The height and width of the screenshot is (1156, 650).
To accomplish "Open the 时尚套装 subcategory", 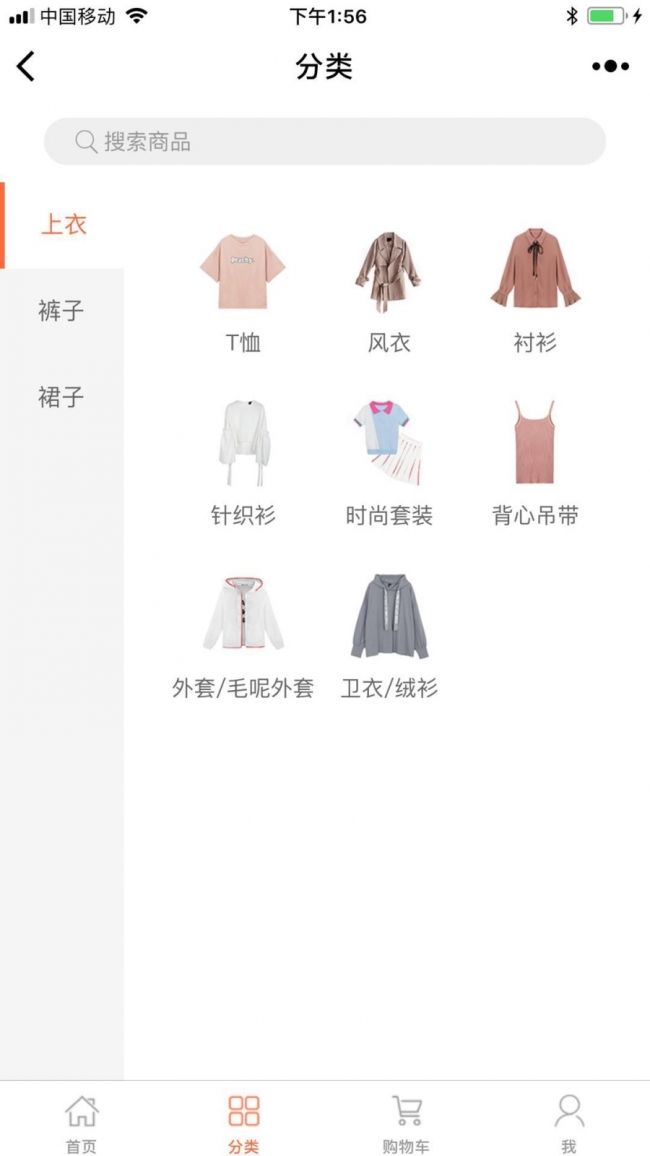I will point(388,462).
